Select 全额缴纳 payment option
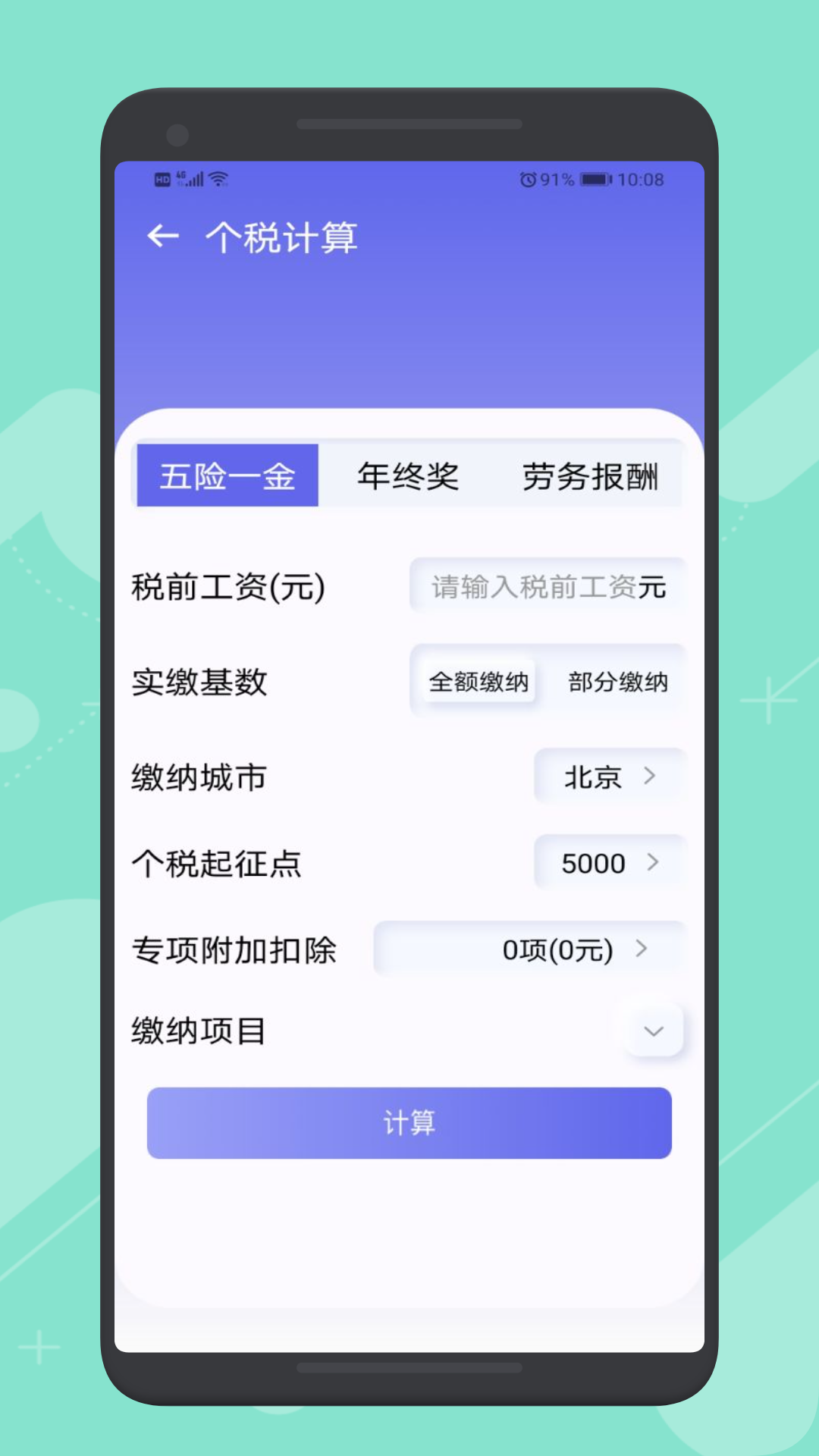This screenshot has width=819, height=1456. [x=478, y=682]
